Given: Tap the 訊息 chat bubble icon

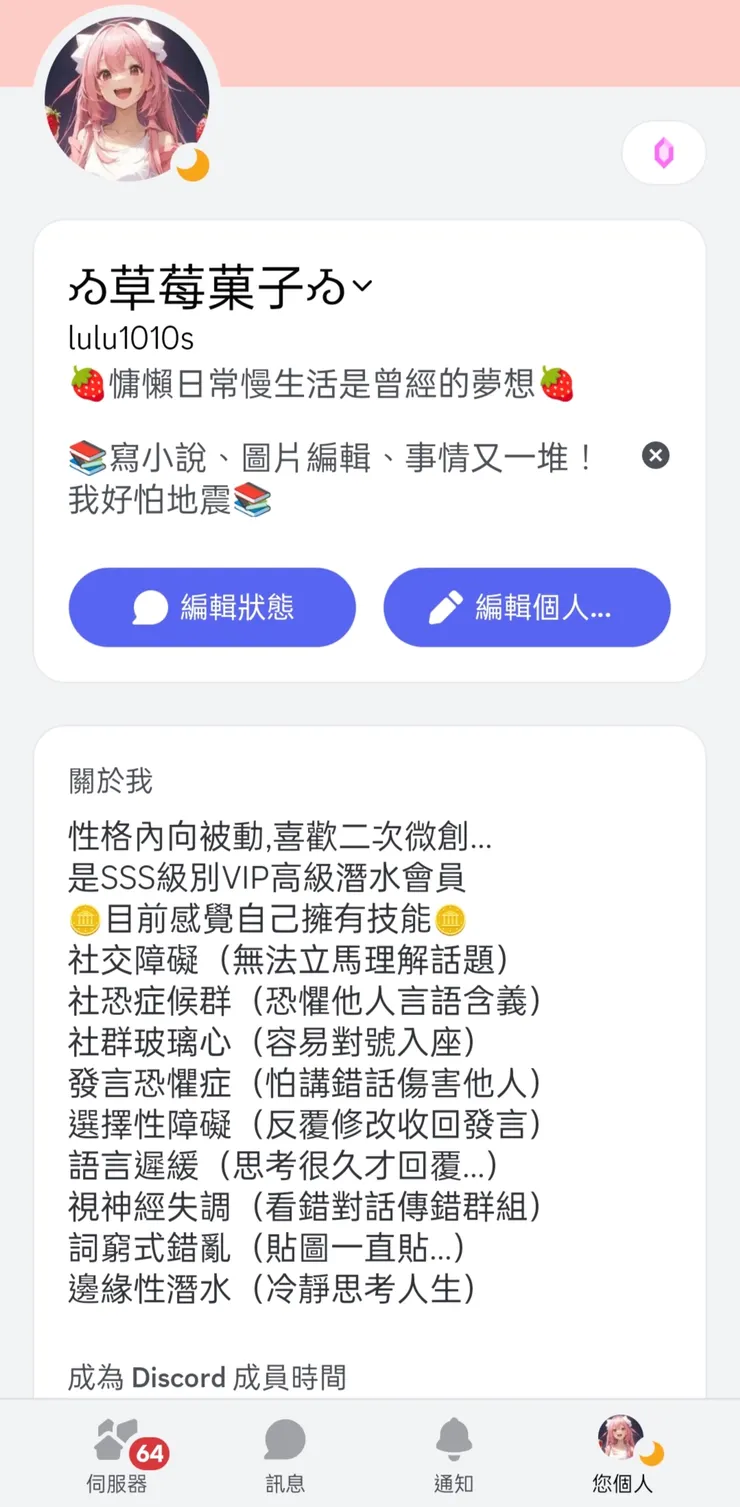Looking at the screenshot, I should pos(285,1440).
